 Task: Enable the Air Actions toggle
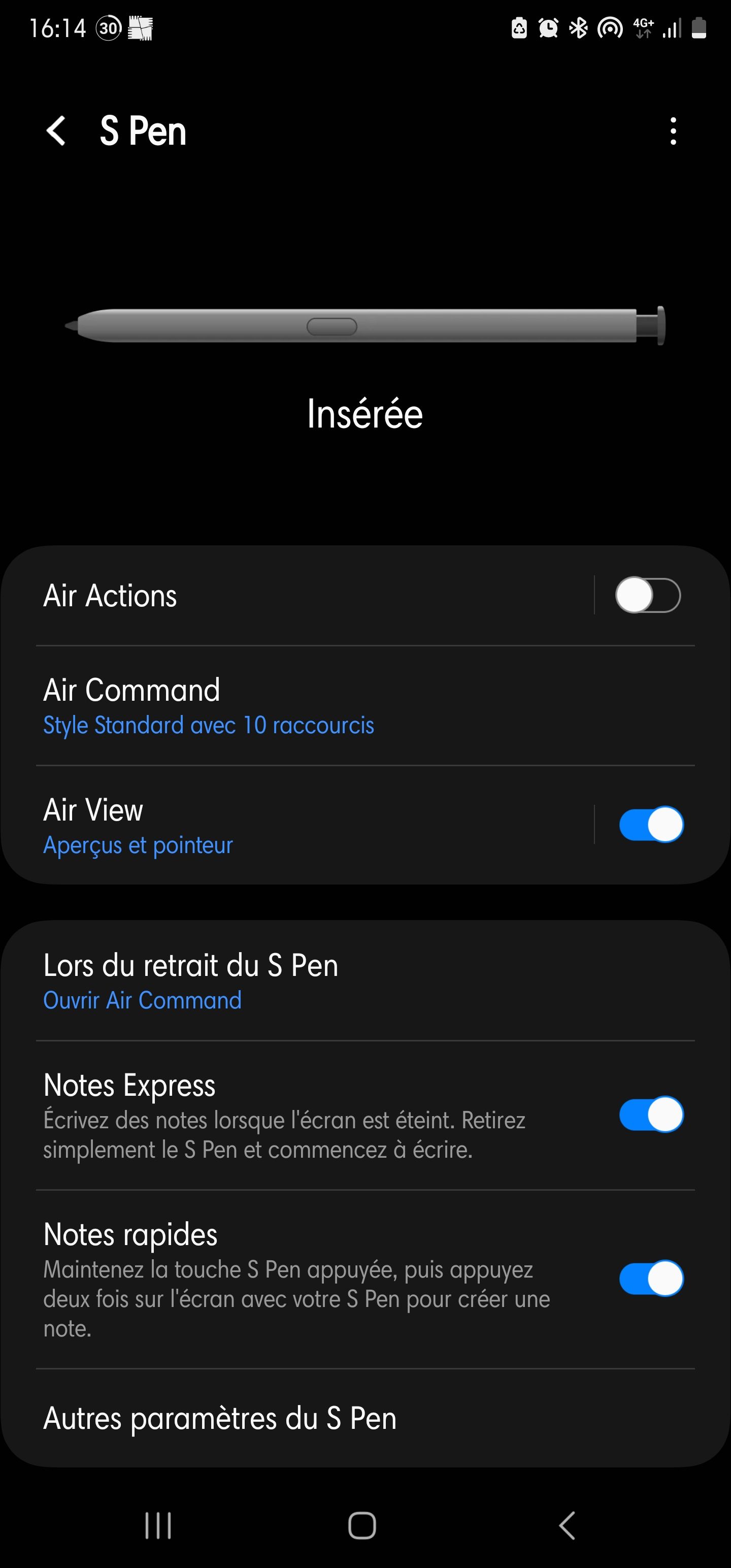coord(649,595)
